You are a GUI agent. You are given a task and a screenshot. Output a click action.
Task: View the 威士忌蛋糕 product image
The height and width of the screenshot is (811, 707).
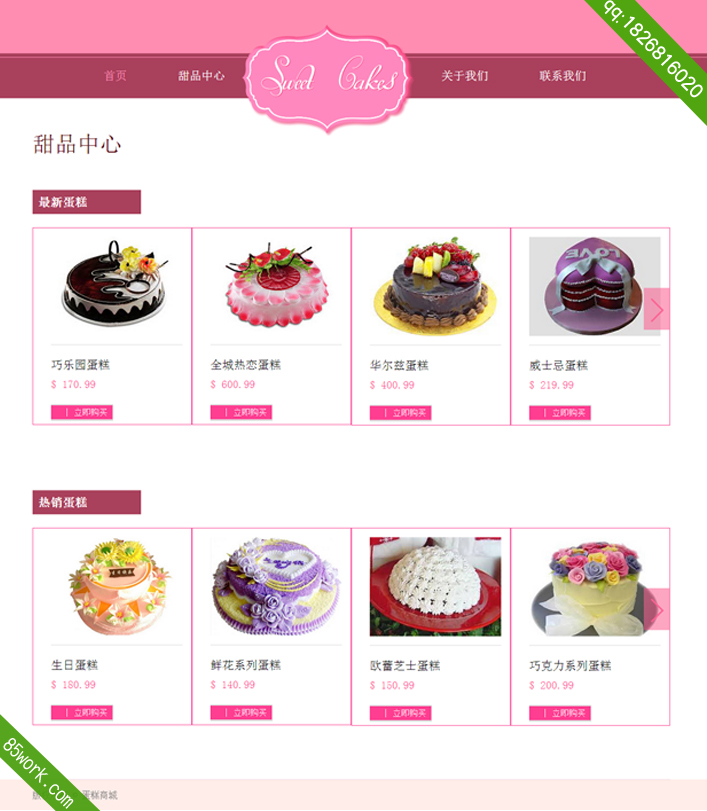click(594, 286)
